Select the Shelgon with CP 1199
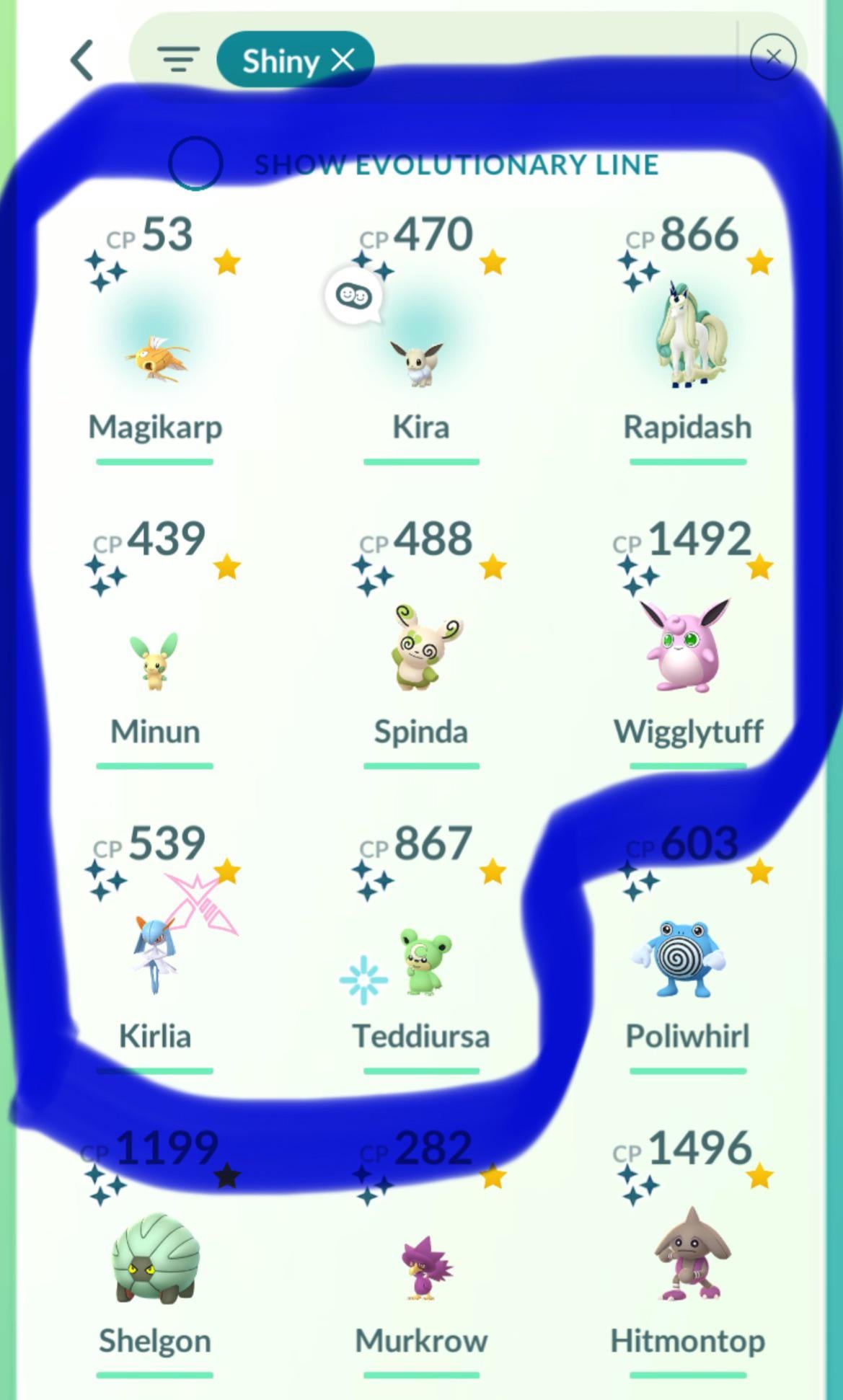This screenshot has width=843, height=1400. point(154,1258)
